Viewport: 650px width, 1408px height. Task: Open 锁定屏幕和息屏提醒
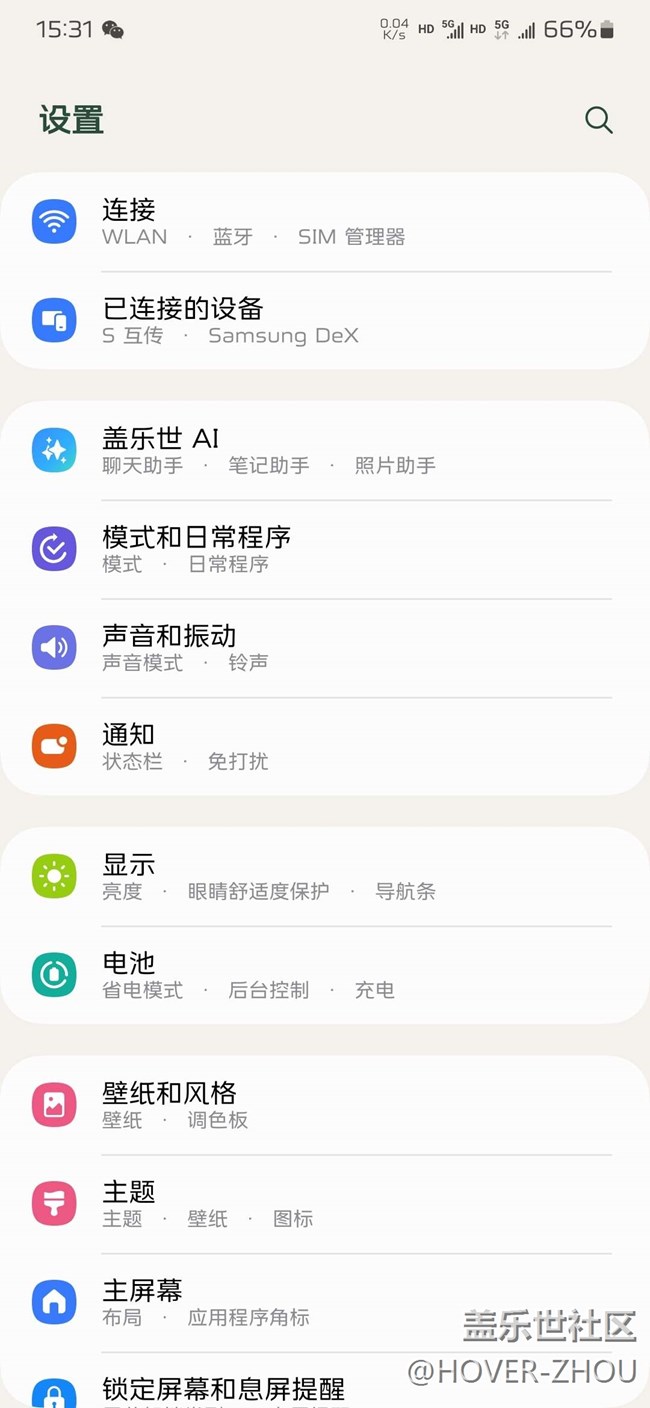pos(325,1390)
